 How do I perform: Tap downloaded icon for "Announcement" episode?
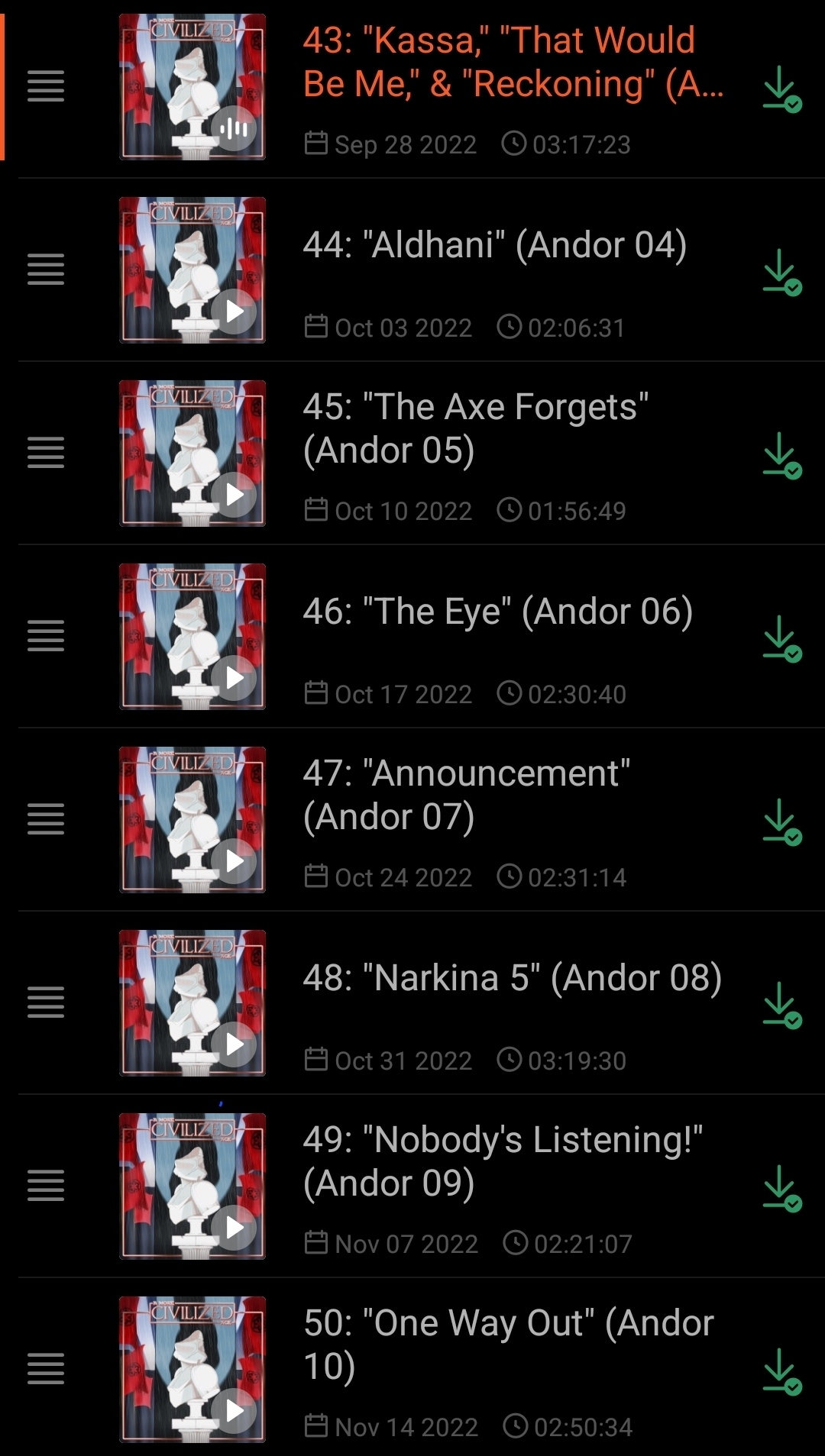tap(781, 822)
